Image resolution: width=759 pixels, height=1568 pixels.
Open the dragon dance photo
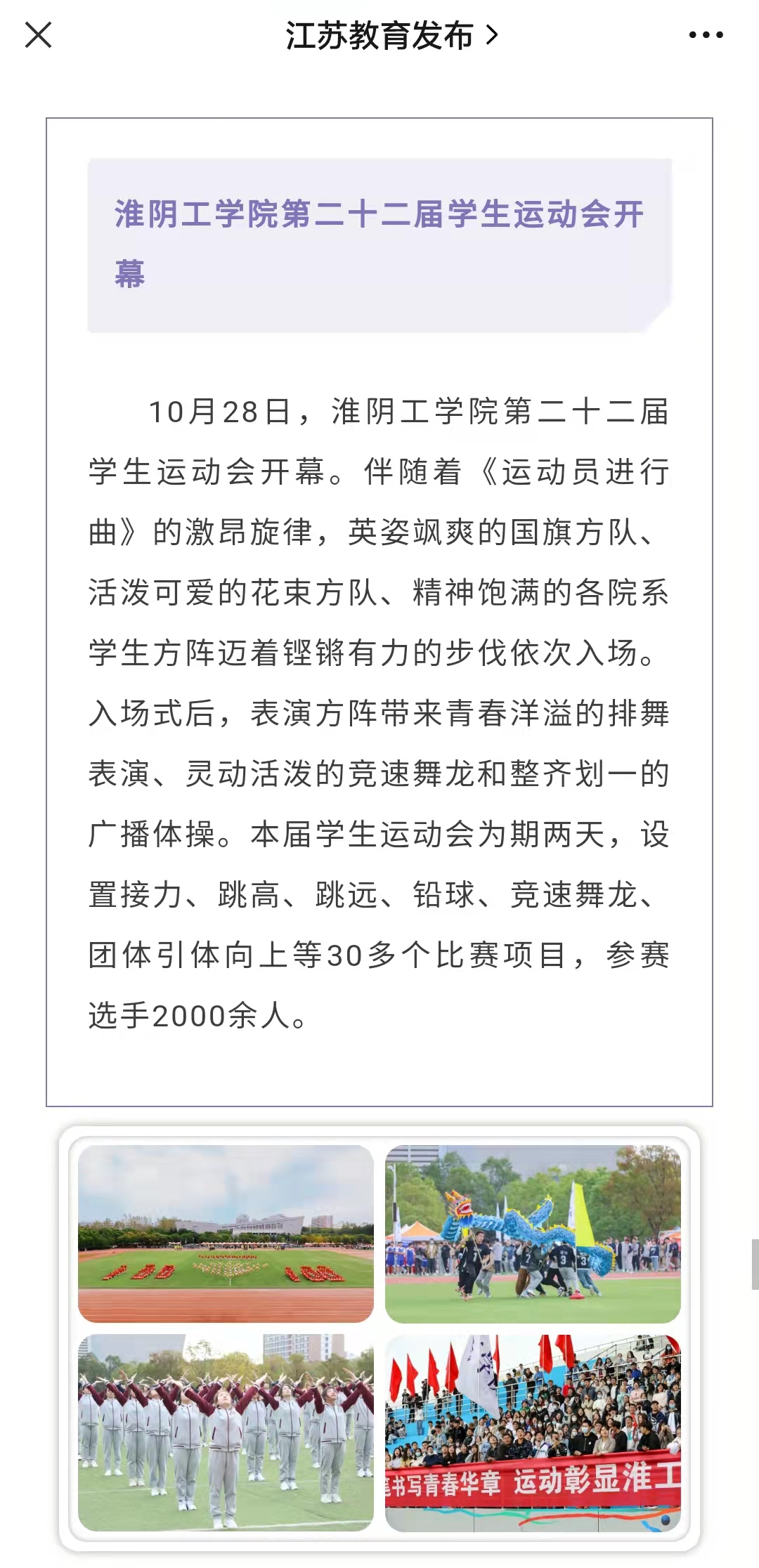point(533,1234)
